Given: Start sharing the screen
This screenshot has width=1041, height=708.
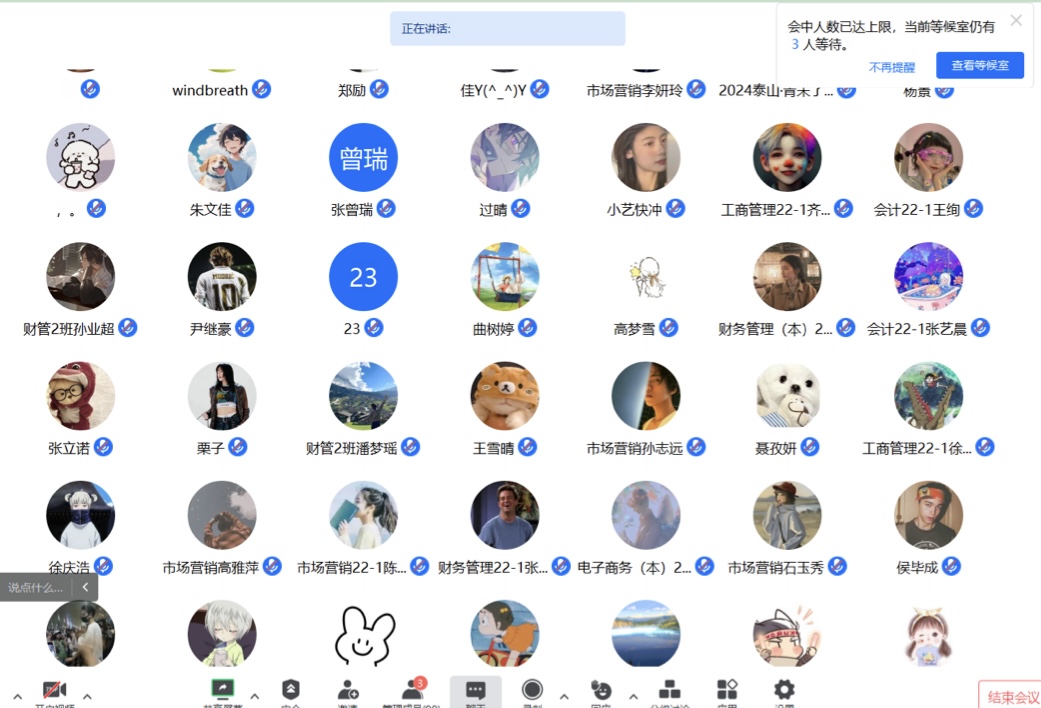Looking at the screenshot, I should (x=222, y=690).
